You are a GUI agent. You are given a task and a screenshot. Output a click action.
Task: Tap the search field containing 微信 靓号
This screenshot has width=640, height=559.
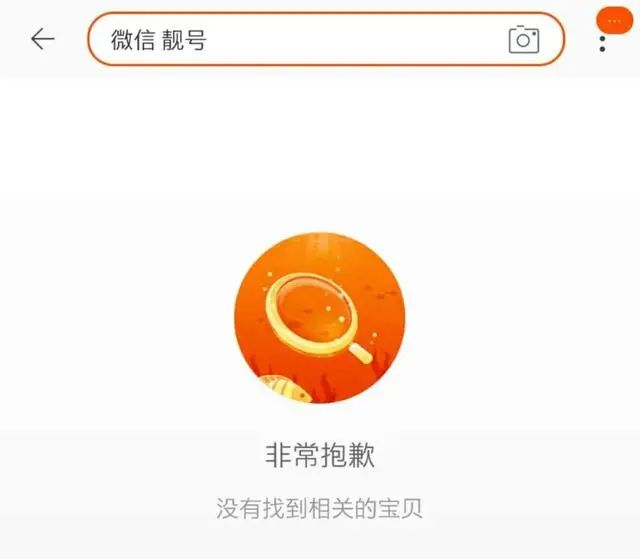(300, 40)
